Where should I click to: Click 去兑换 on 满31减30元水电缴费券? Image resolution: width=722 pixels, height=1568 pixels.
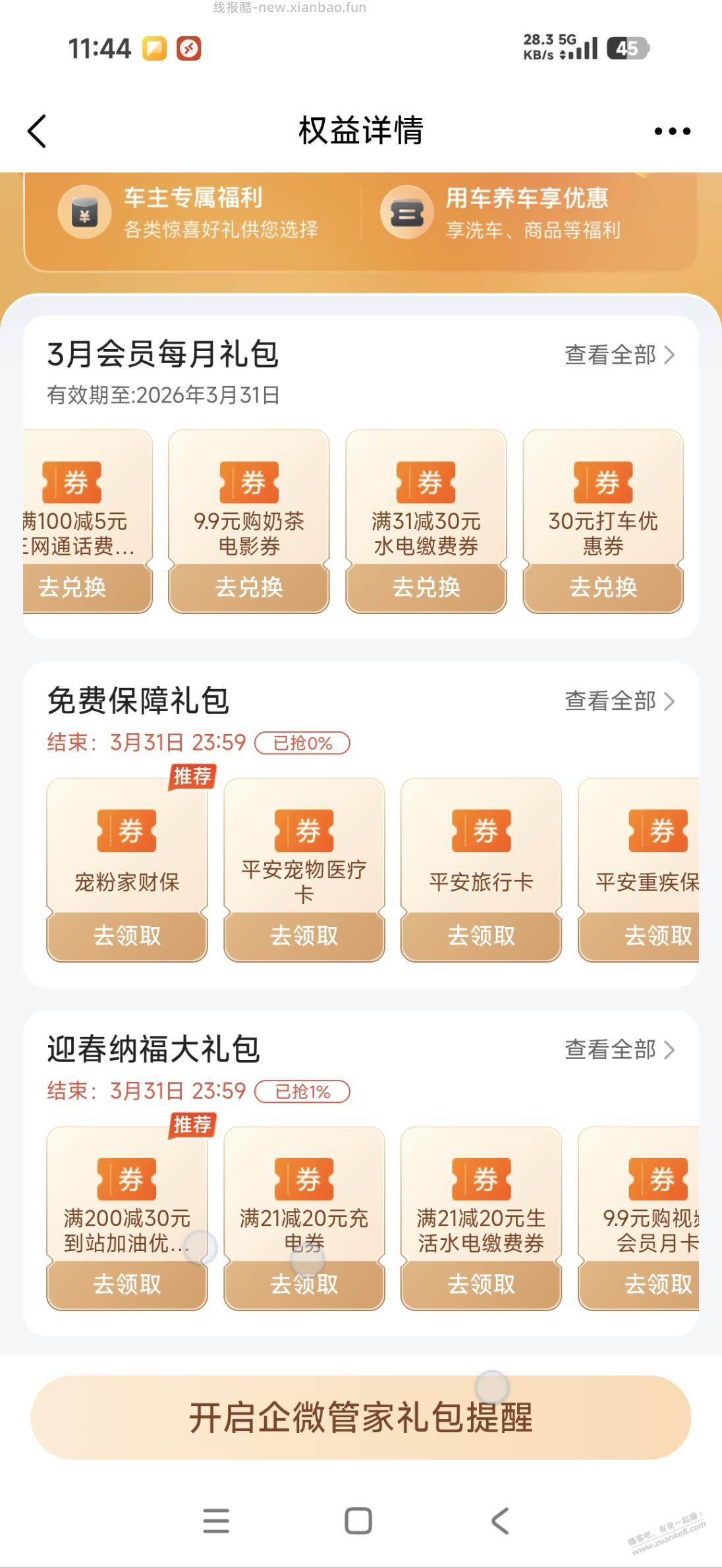426,588
